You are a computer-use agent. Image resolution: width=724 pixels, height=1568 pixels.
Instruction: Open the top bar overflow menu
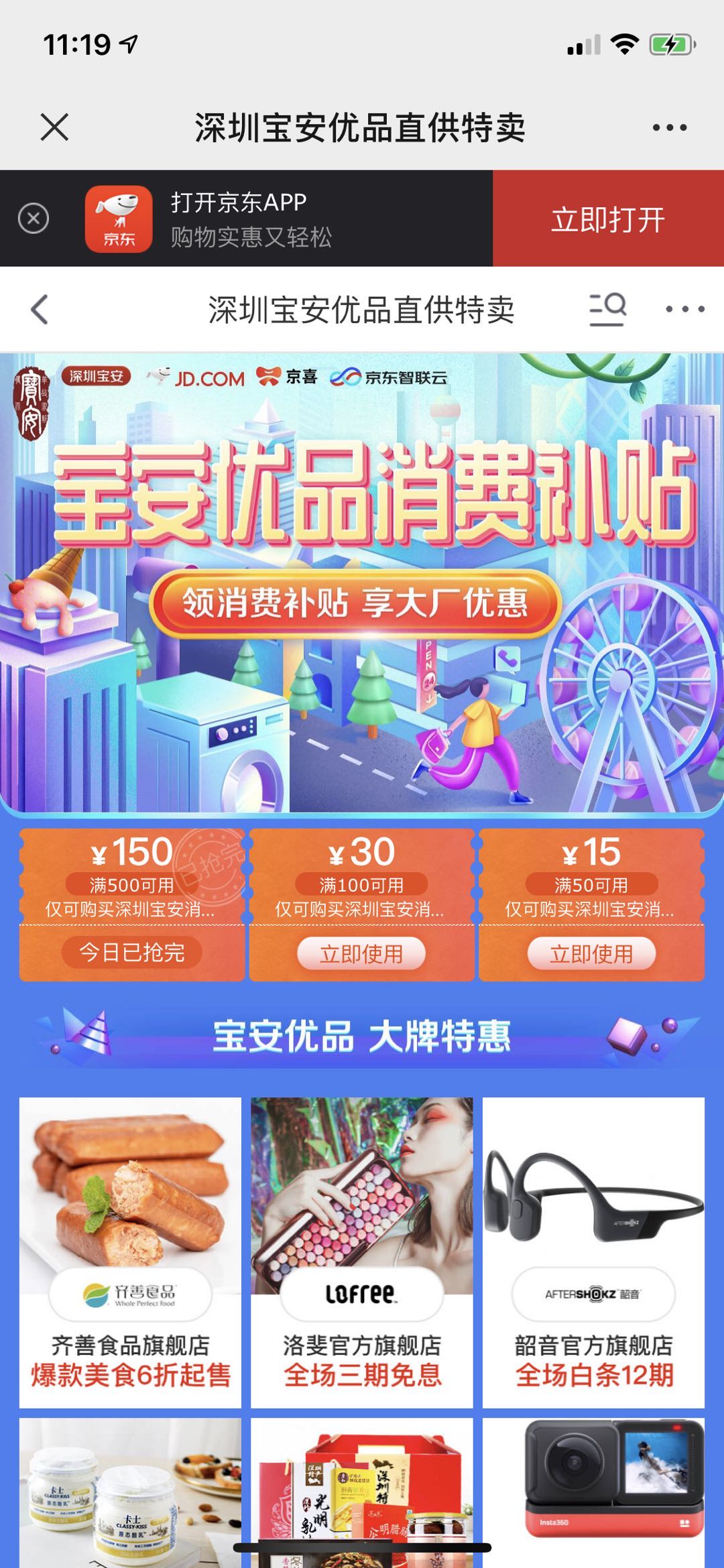click(x=669, y=127)
